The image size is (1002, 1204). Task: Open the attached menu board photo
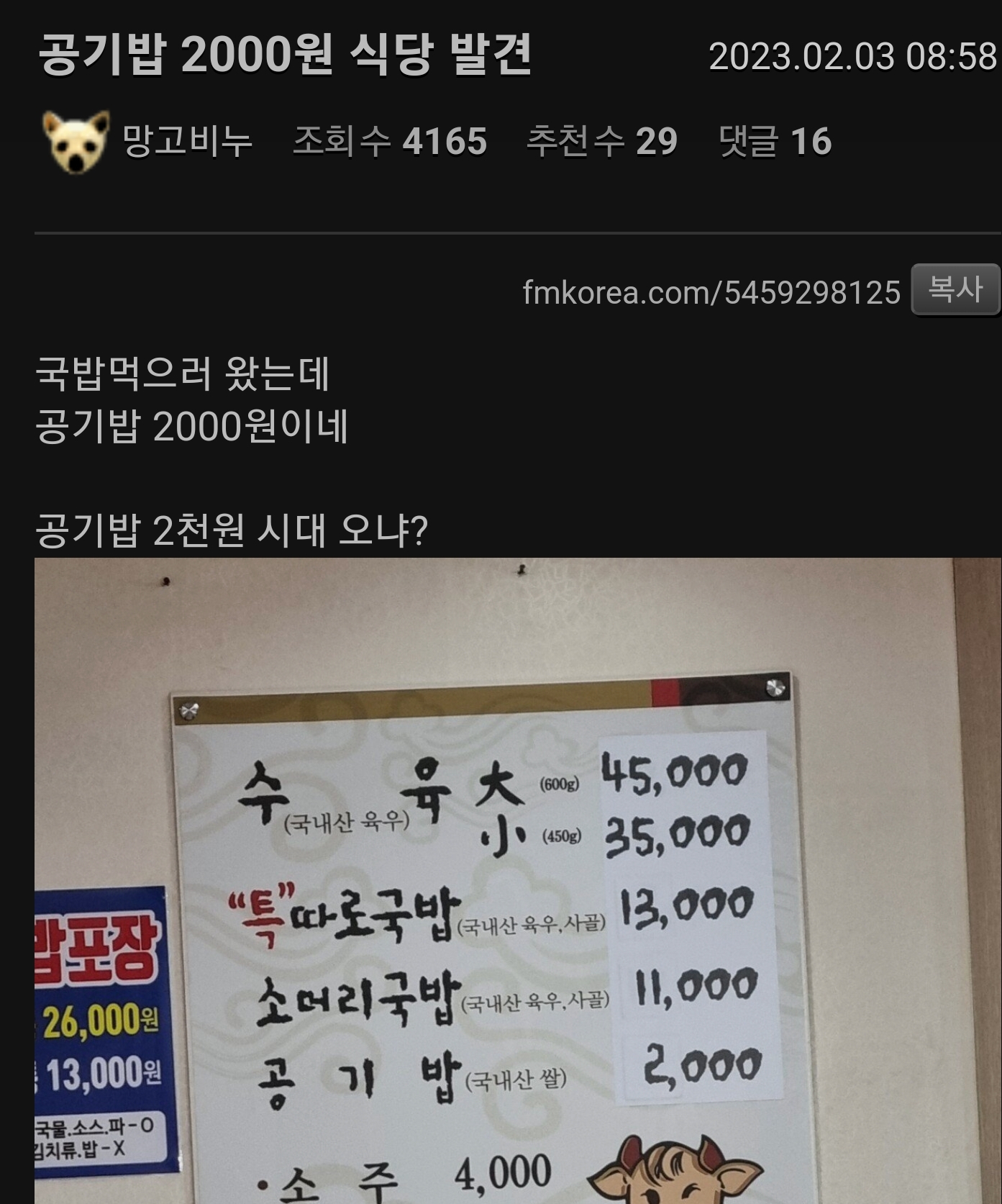(x=516, y=879)
